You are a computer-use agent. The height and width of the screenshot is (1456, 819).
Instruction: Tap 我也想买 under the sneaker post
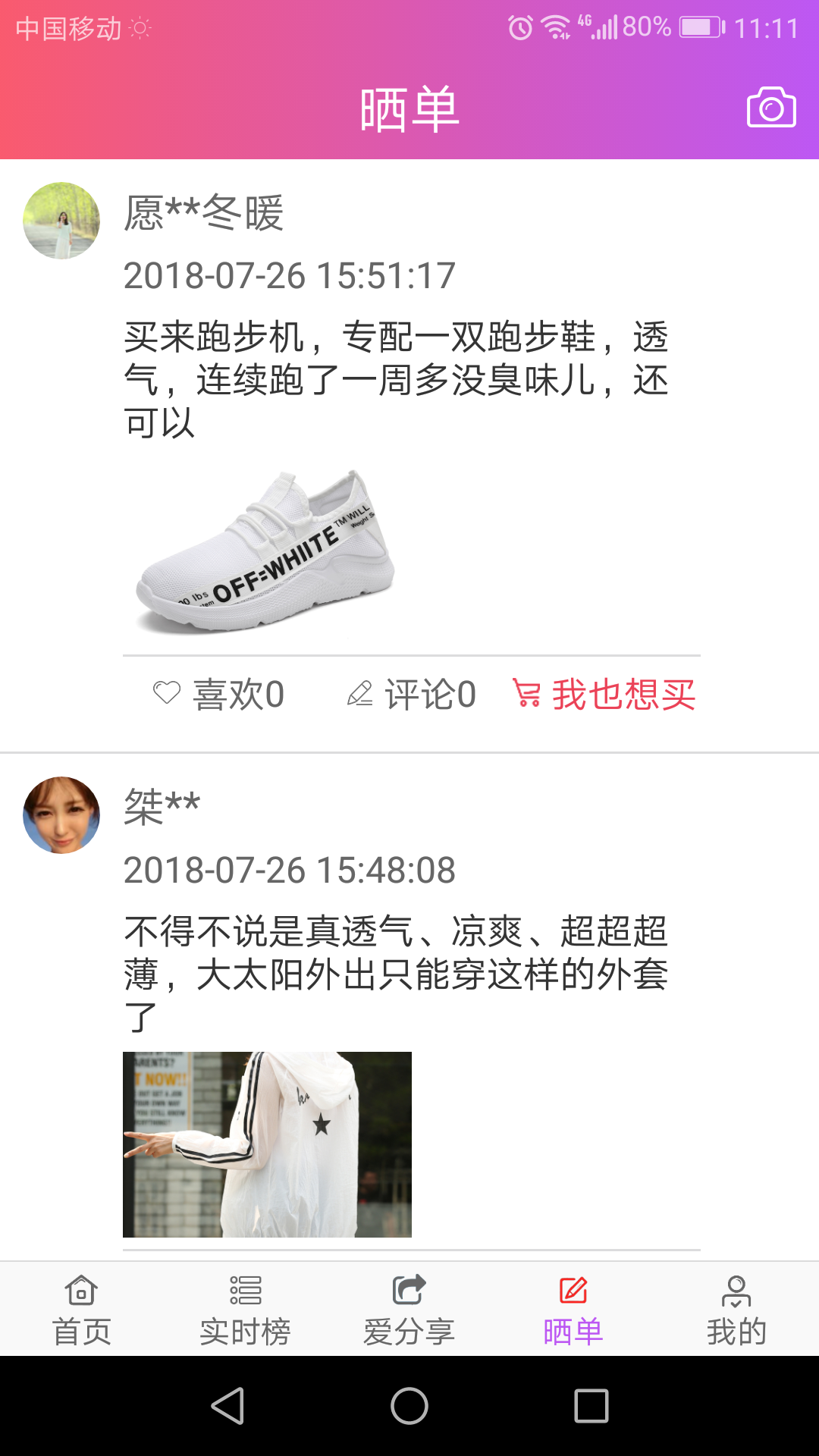pyautogui.click(x=604, y=694)
